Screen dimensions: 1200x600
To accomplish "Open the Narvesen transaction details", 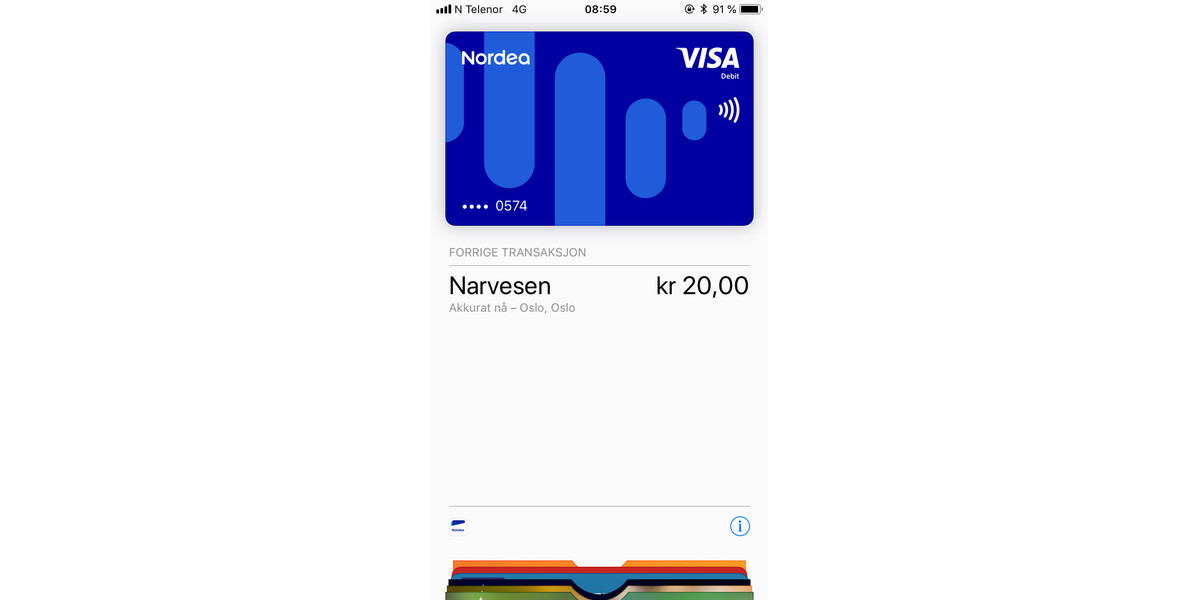I will (x=598, y=292).
